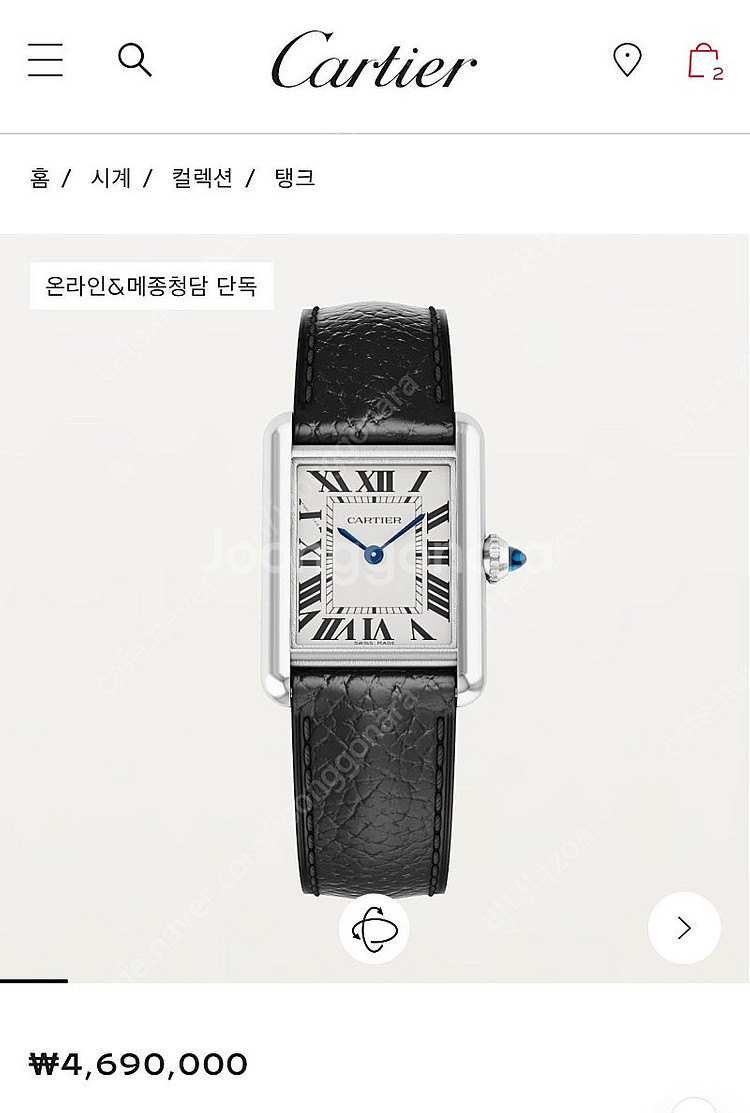Open the shopping bag
Viewport: 750px width, 1113px height.
pos(703,61)
